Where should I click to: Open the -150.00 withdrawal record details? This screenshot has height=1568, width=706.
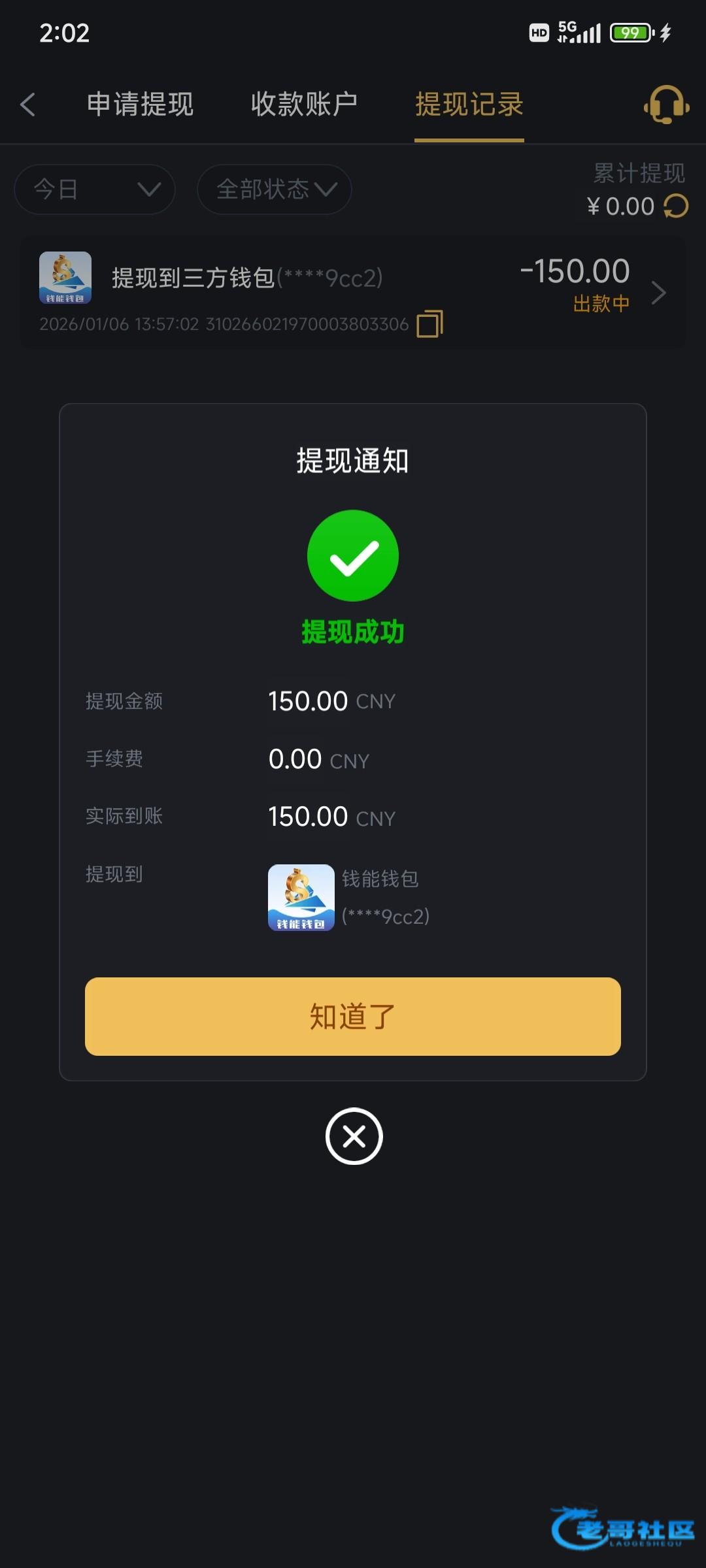pyautogui.click(x=658, y=292)
